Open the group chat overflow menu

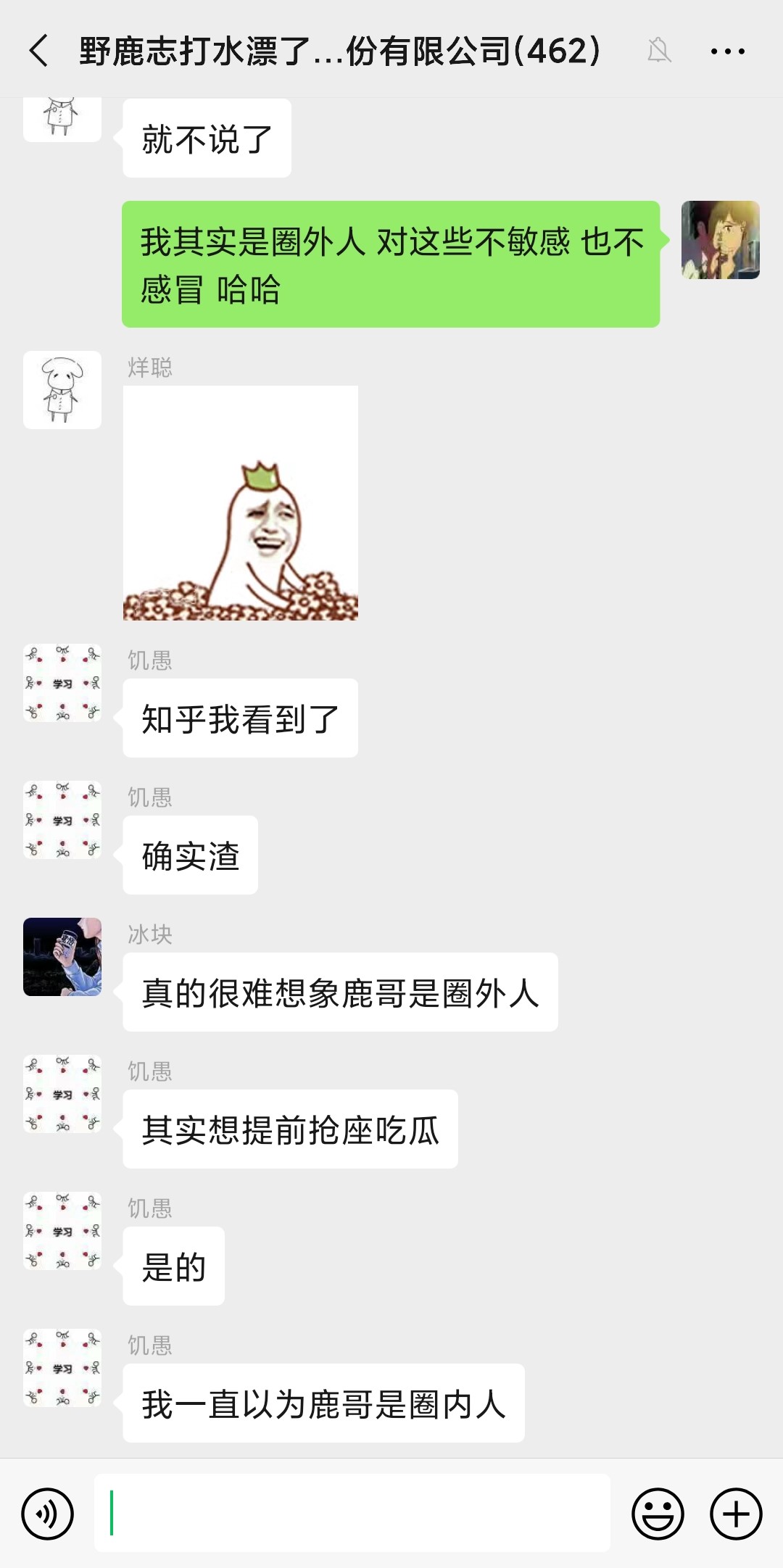[x=727, y=51]
